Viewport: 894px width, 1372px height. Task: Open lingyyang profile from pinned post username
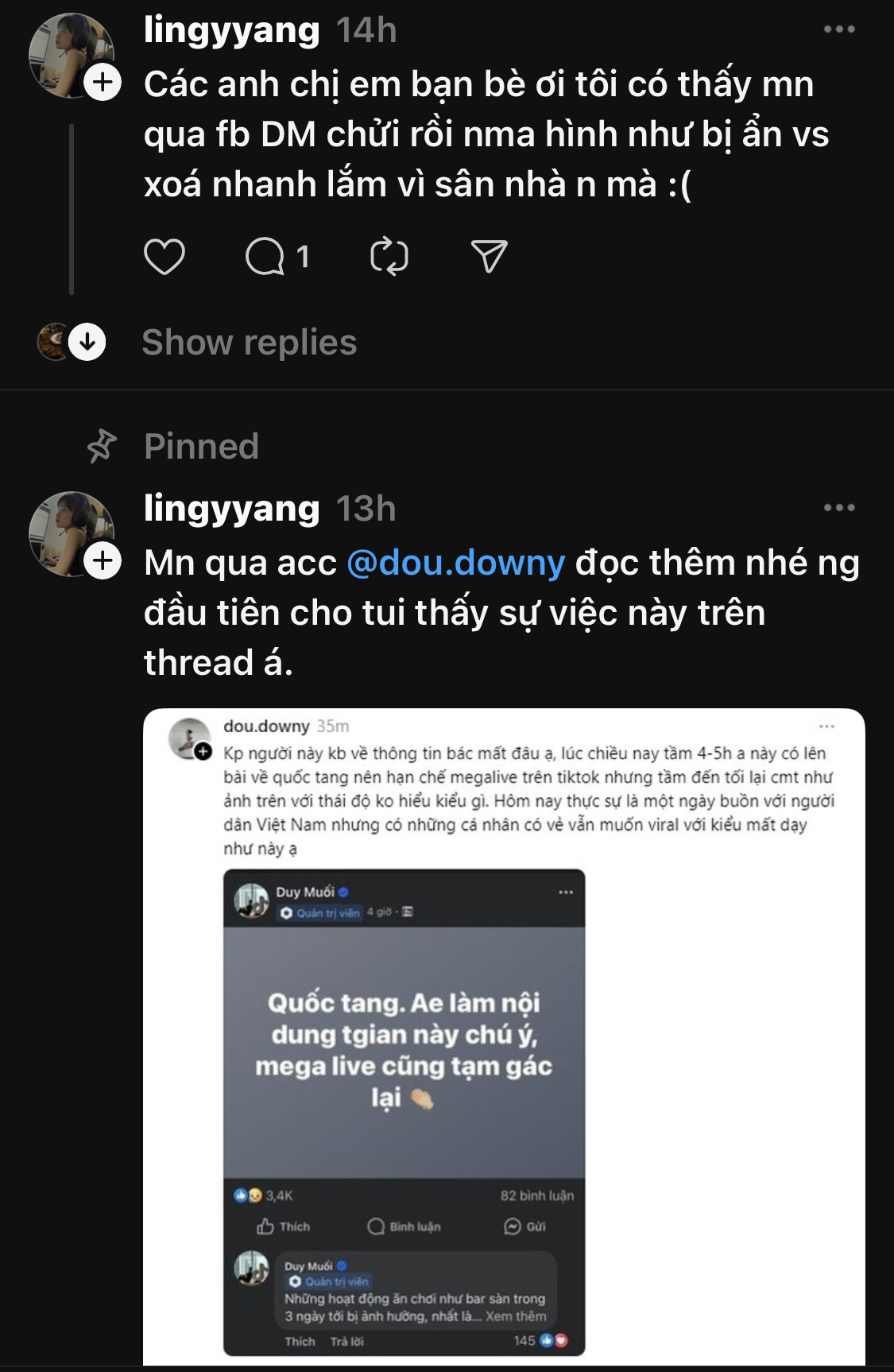231,509
